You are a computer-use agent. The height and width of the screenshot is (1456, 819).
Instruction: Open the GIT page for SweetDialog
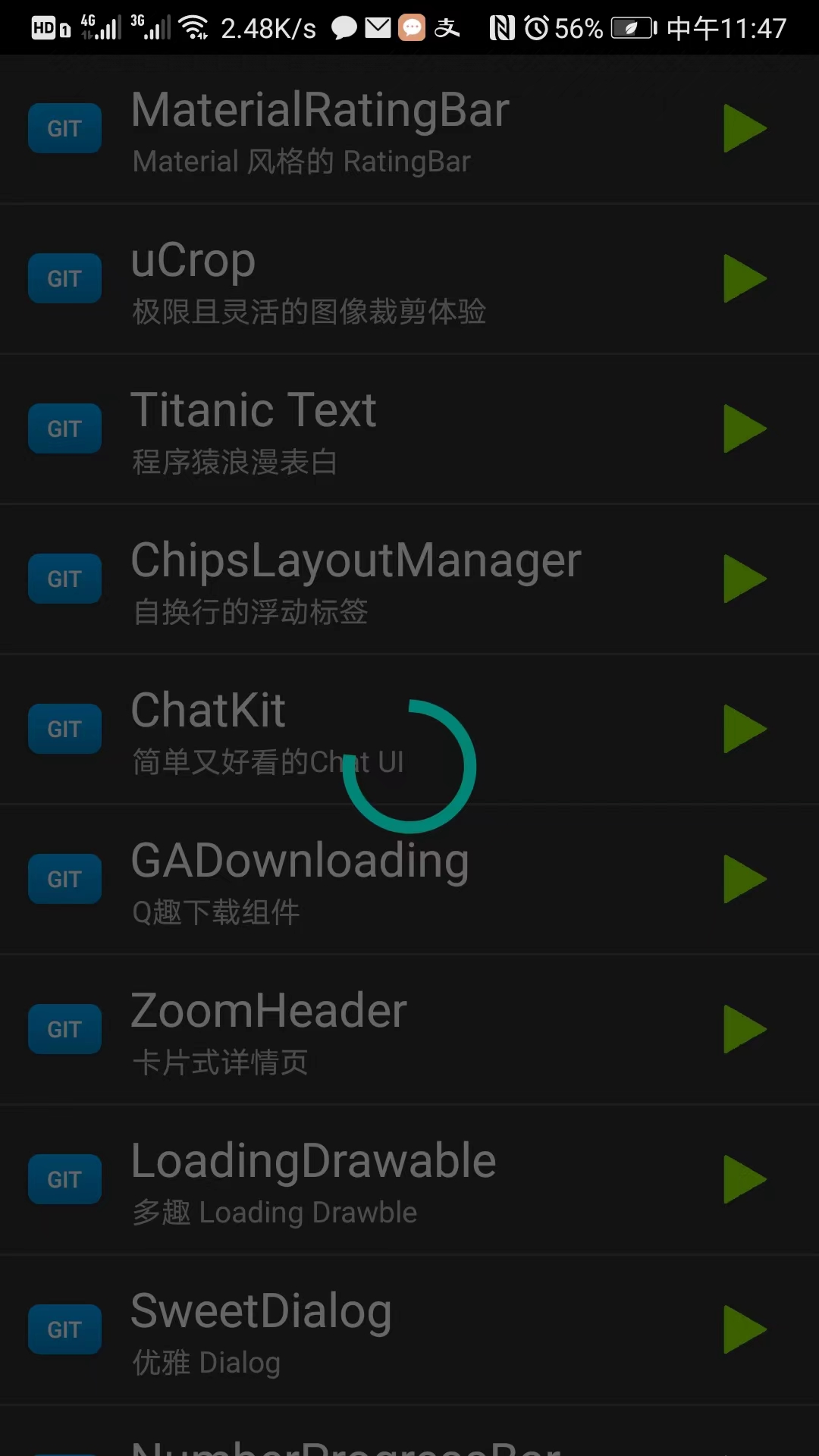click(x=64, y=1329)
